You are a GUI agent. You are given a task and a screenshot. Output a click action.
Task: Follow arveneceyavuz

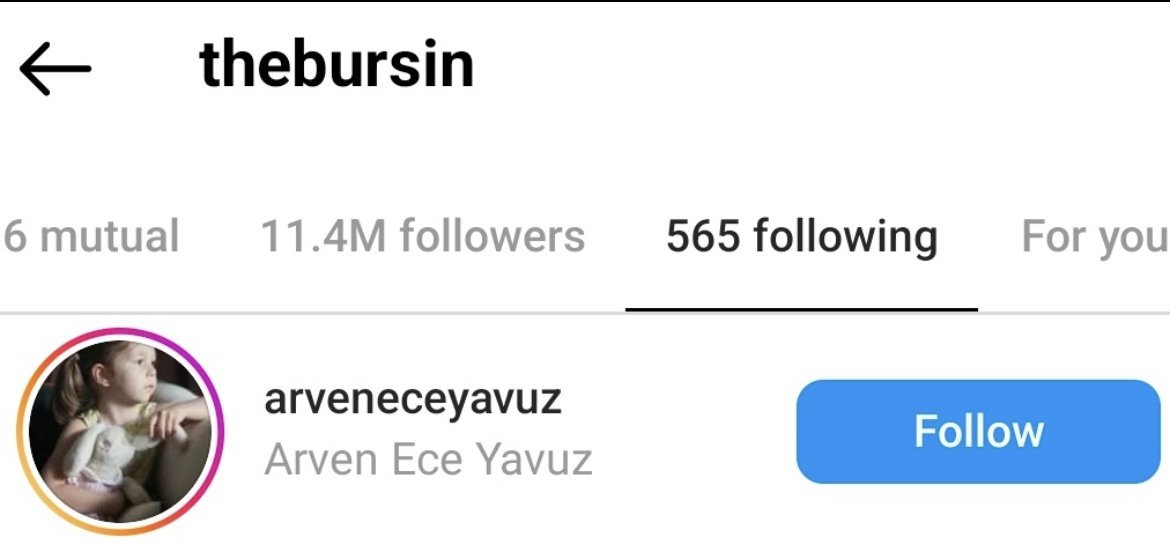(x=977, y=431)
